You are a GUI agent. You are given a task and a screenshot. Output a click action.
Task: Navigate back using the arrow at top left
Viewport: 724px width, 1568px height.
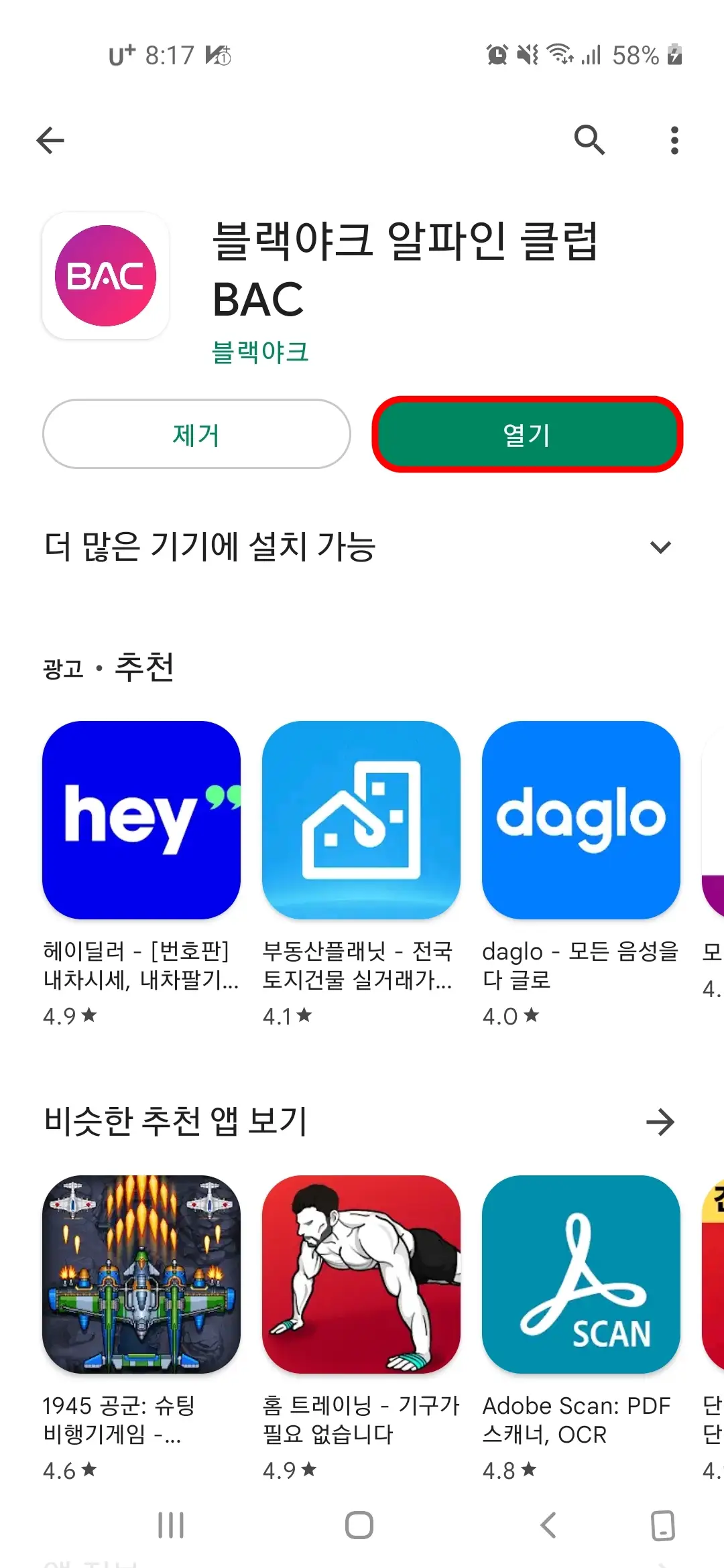pos(50,140)
